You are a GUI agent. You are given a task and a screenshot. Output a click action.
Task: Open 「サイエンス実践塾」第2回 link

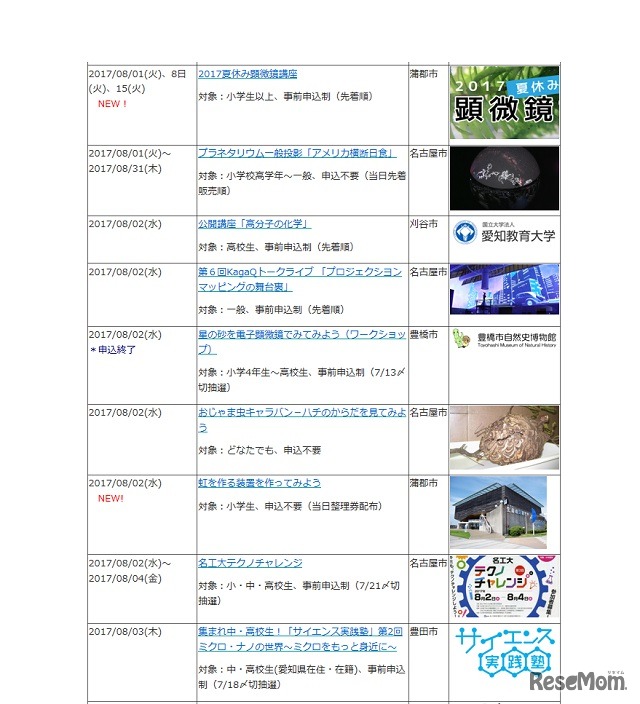[x=299, y=632]
